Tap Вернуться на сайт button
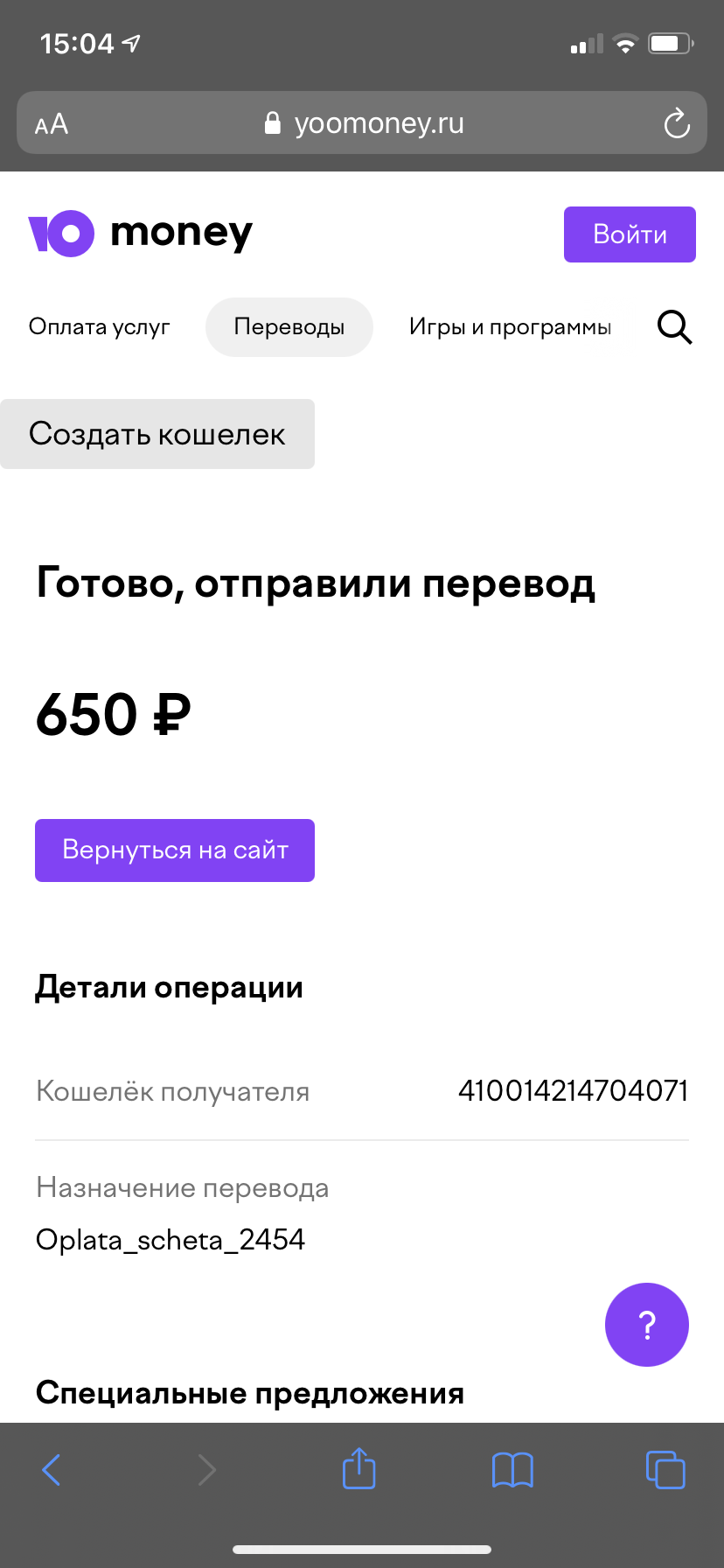The height and width of the screenshot is (1568, 724). [x=175, y=850]
